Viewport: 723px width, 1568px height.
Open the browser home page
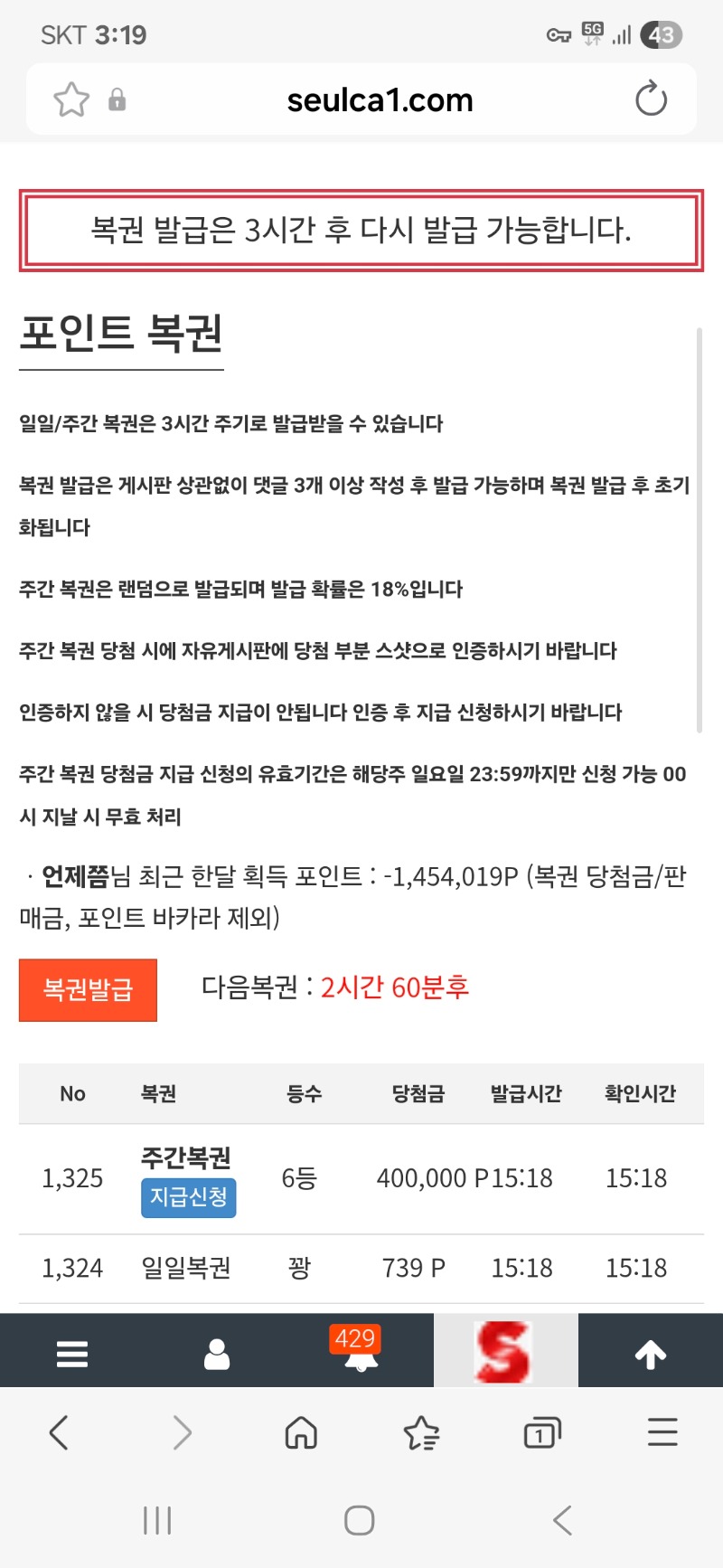(x=301, y=1432)
